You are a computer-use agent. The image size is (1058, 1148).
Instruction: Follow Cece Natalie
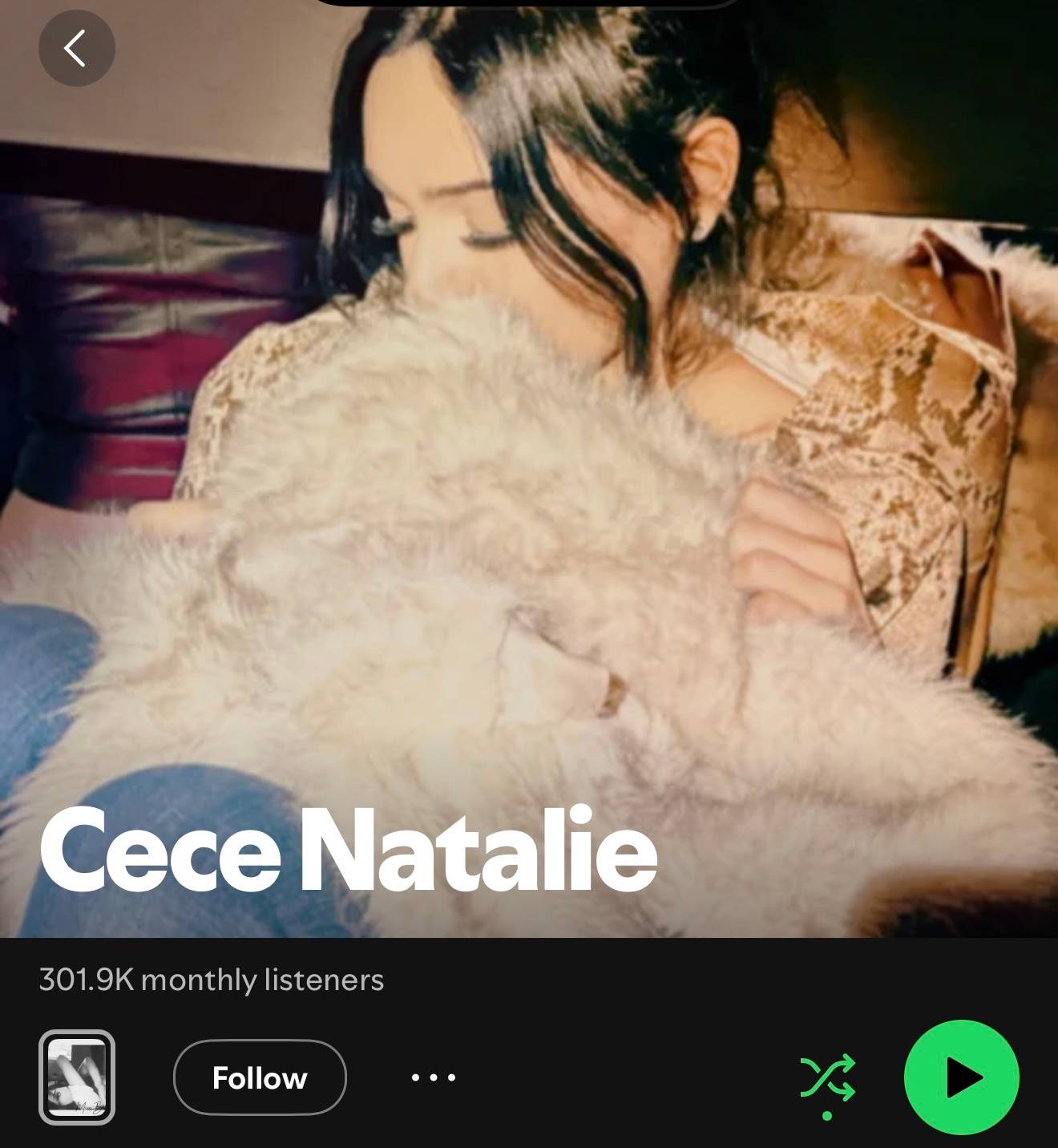click(x=260, y=1077)
